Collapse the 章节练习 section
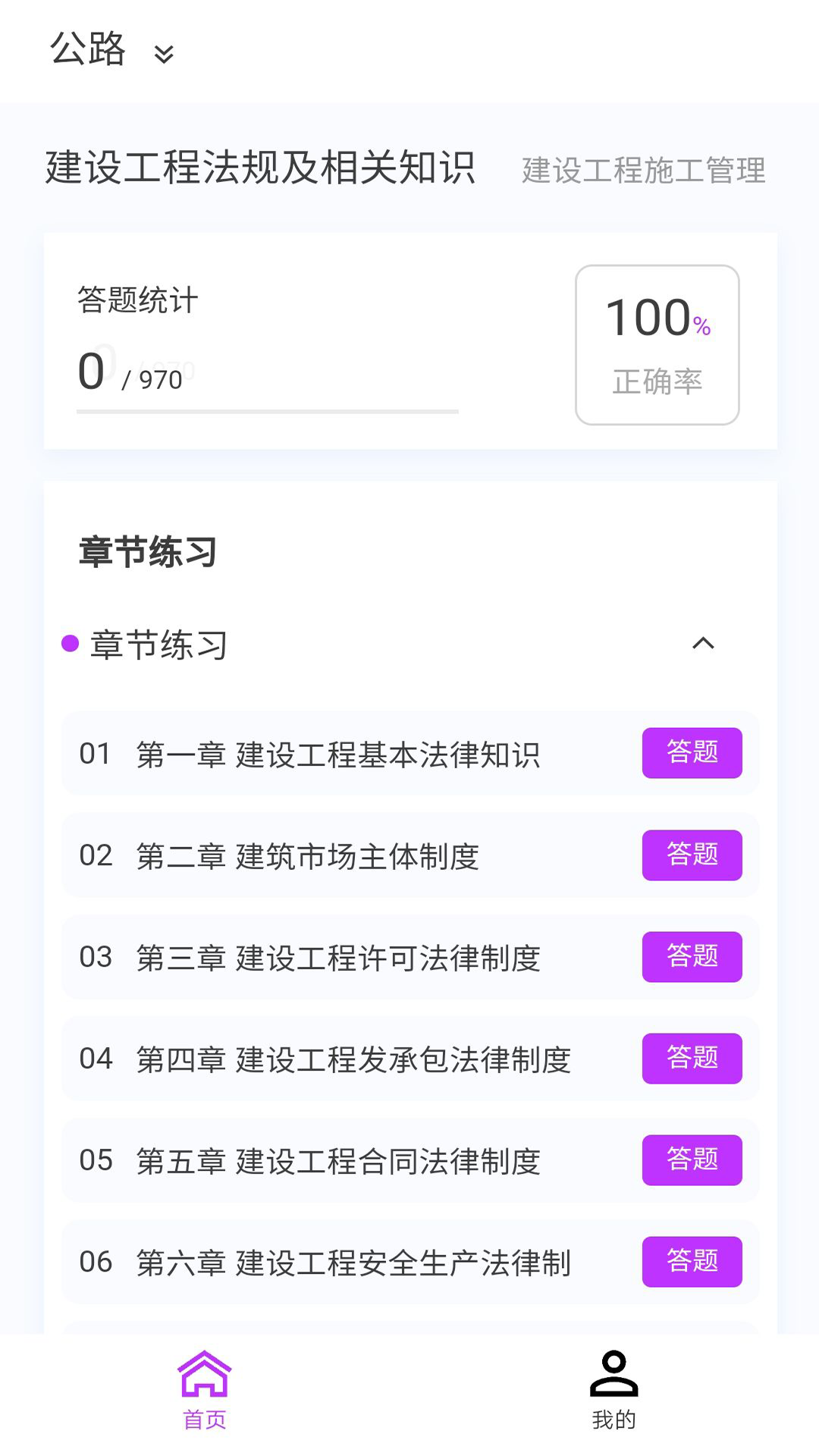819x1456 pixels. point(703,644)
